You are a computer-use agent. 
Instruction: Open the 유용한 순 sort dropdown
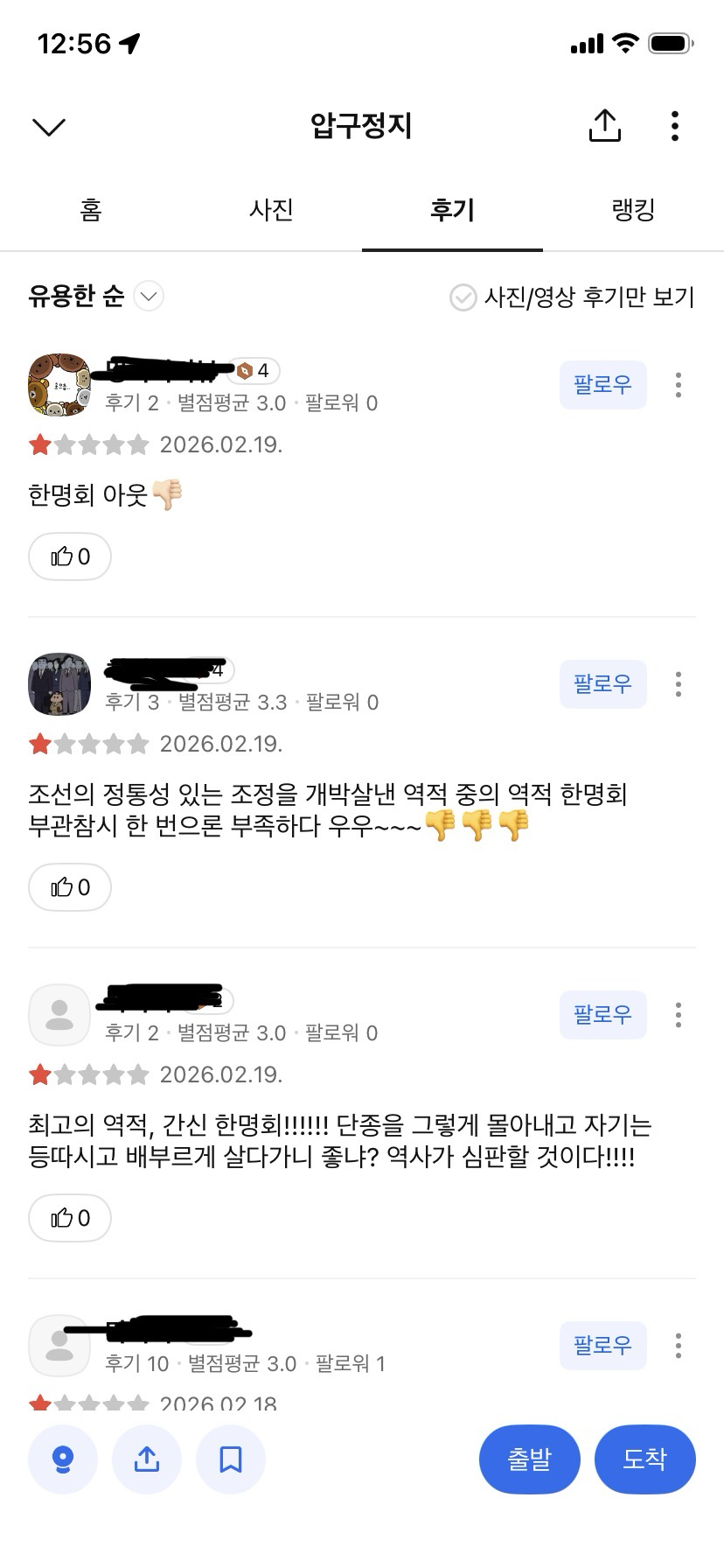point(94,297)
